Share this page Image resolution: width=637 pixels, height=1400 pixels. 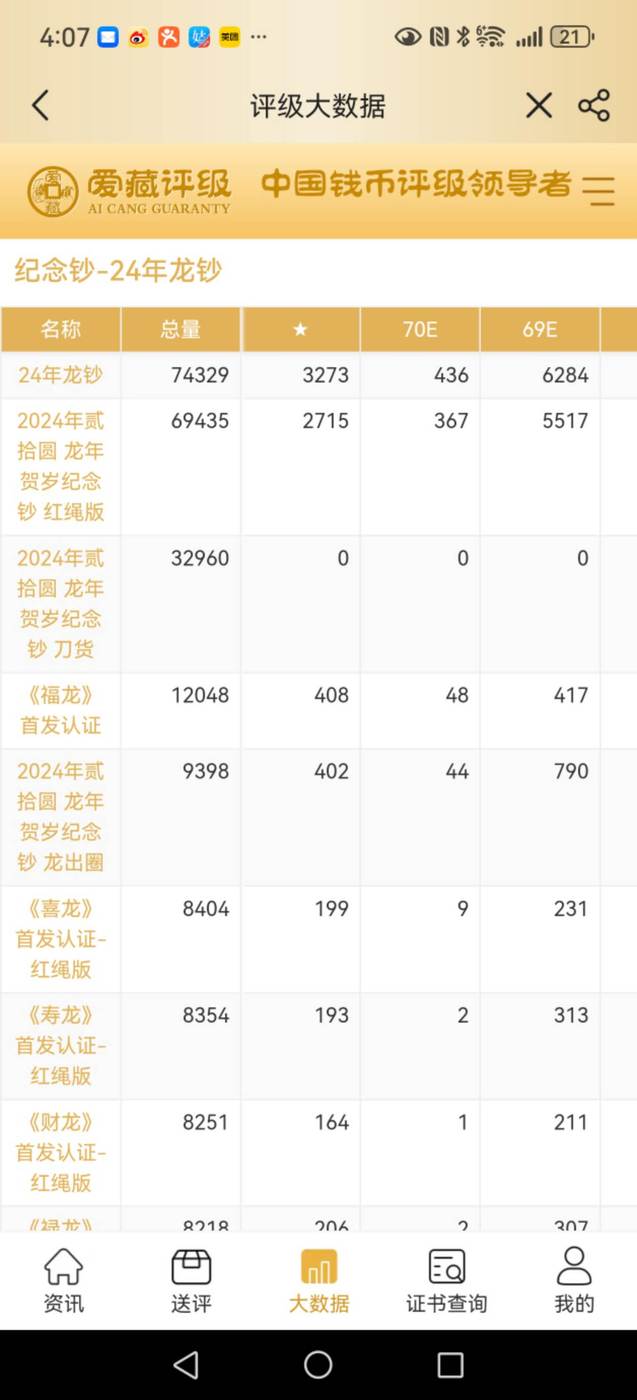pos(594,105)
